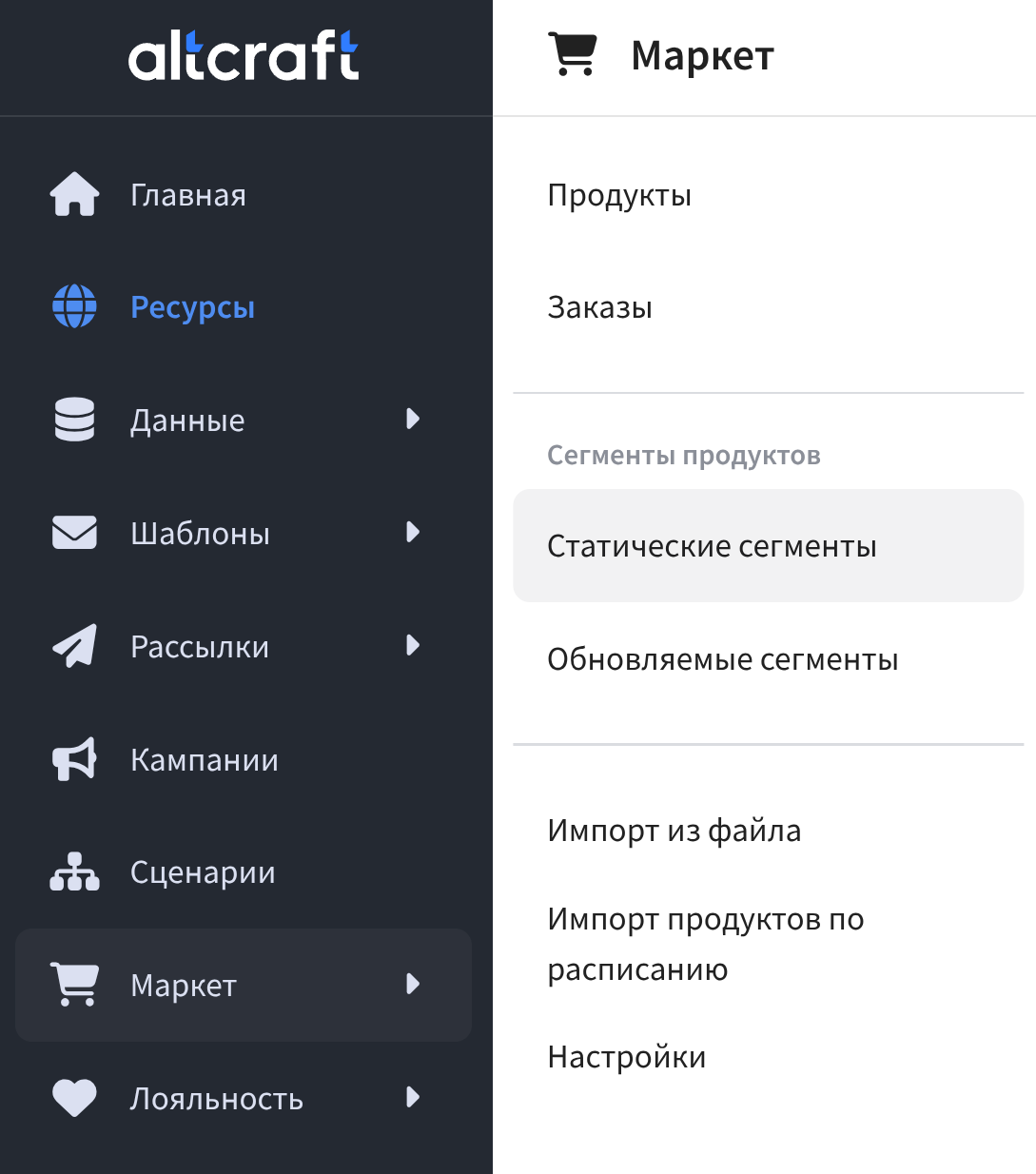Open Маркет Настройки
Image resolution: width=1036 pixels, height=1174 pixels.
626,1057
